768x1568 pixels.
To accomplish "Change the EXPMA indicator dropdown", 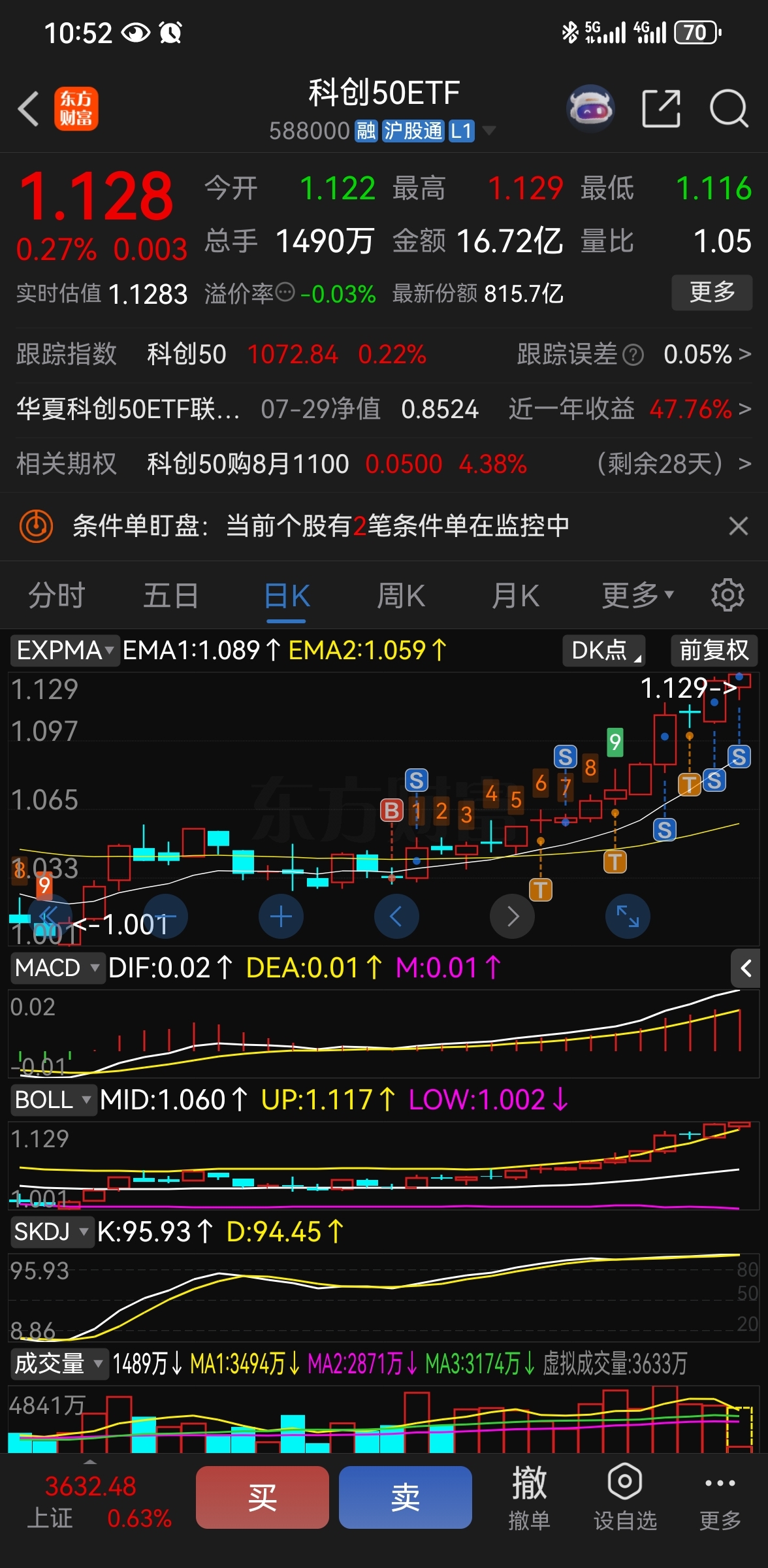I will point(65,651).
